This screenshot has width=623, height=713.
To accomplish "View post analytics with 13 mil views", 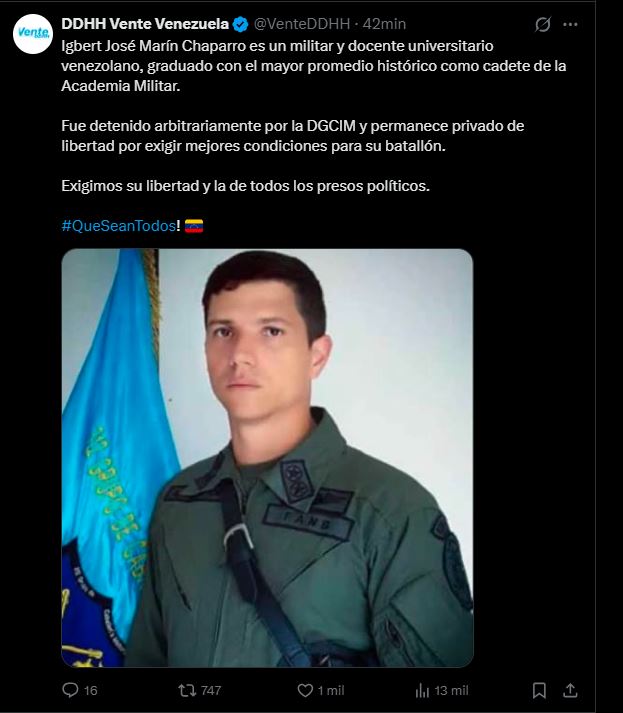I will pos(423,690).
